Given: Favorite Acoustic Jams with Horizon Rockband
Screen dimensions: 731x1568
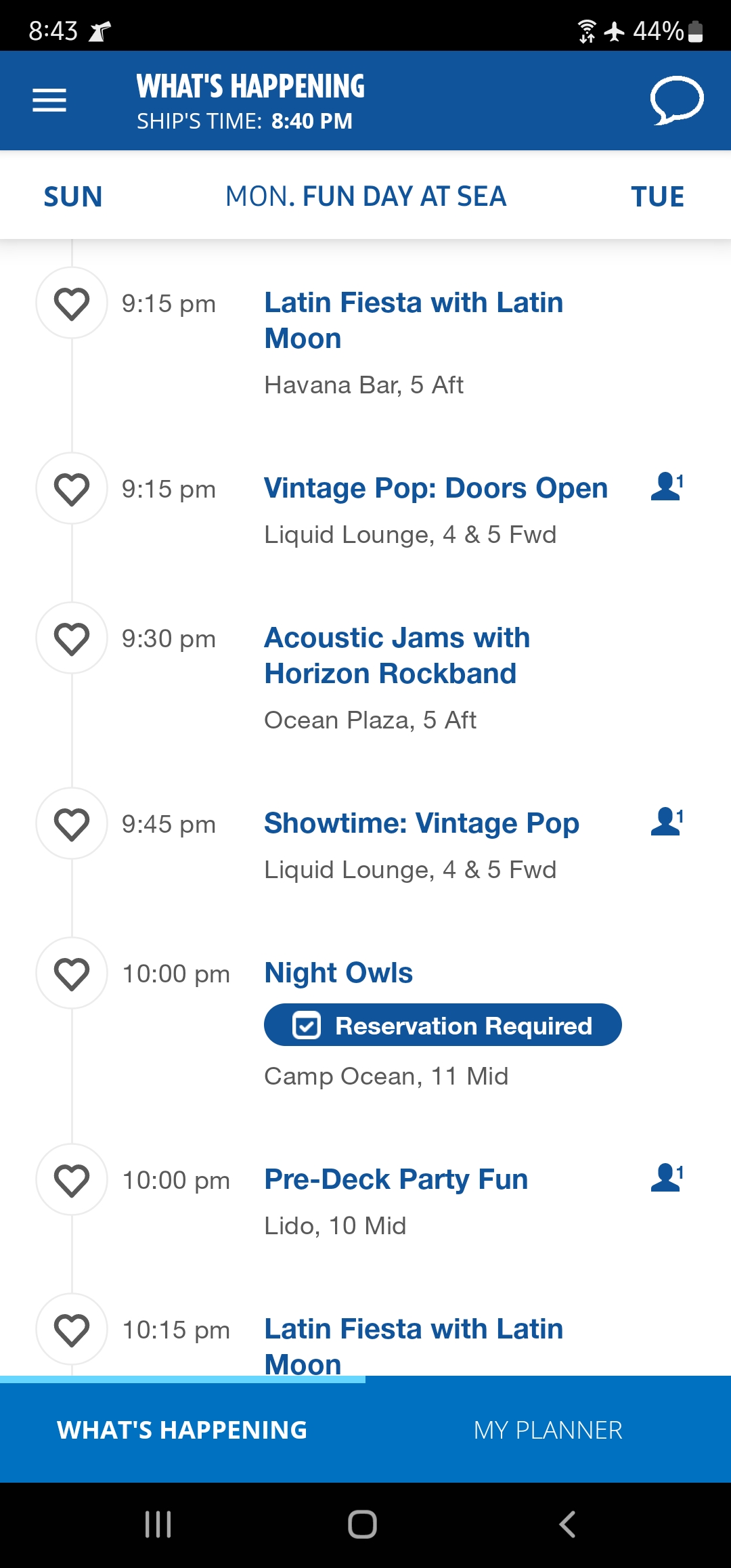Looking at the screenshot, I should coord(72,638).
